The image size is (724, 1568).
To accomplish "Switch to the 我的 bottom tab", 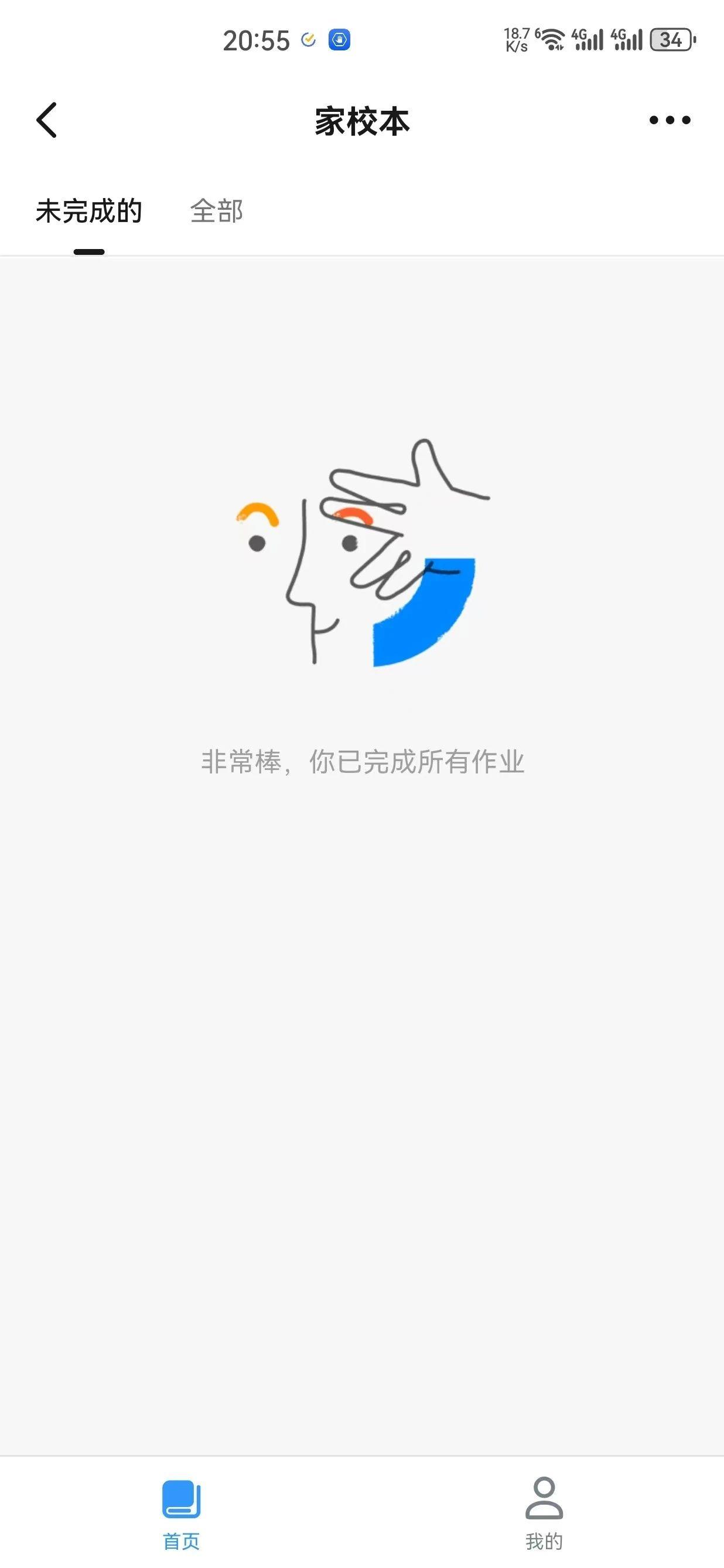I will tap(544, 1514).
